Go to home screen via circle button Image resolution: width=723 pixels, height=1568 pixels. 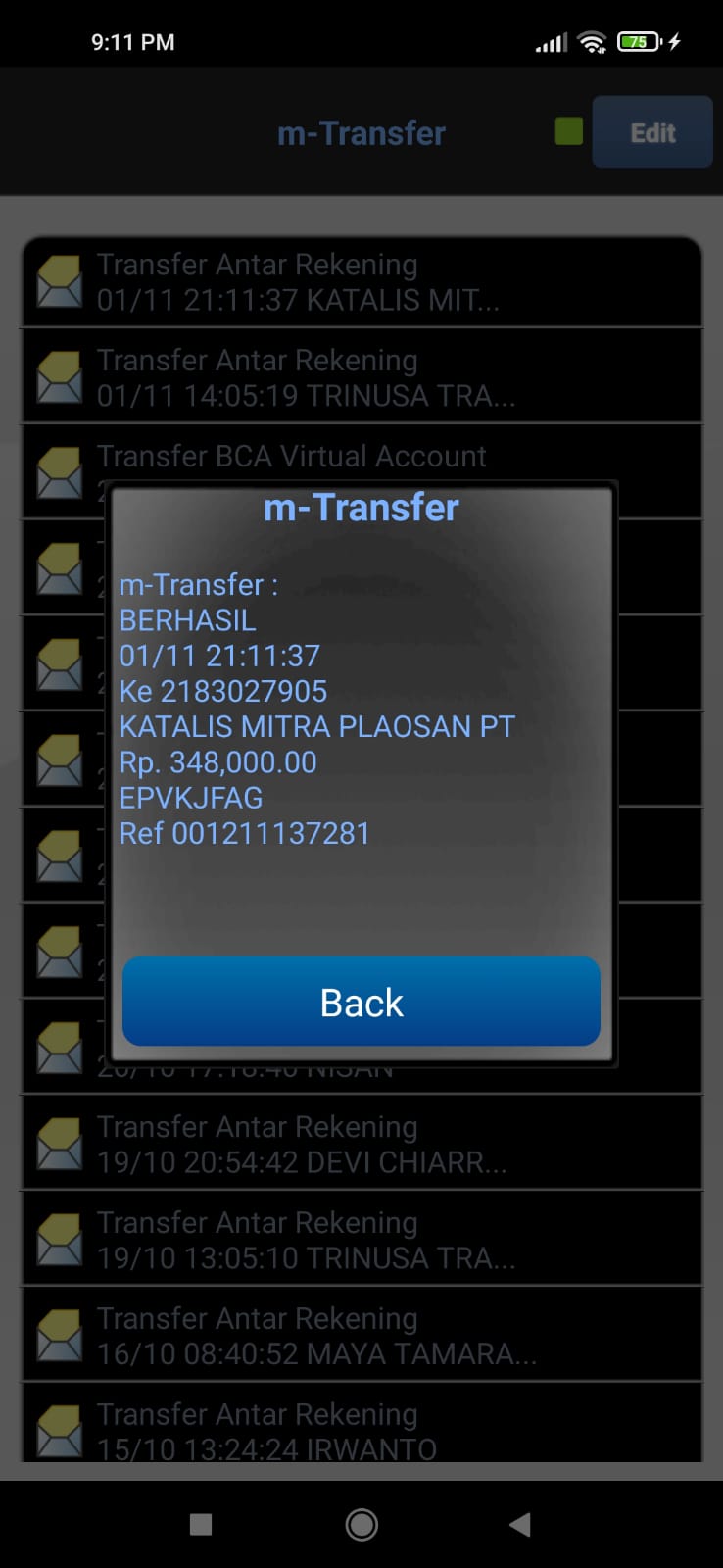361,1524
